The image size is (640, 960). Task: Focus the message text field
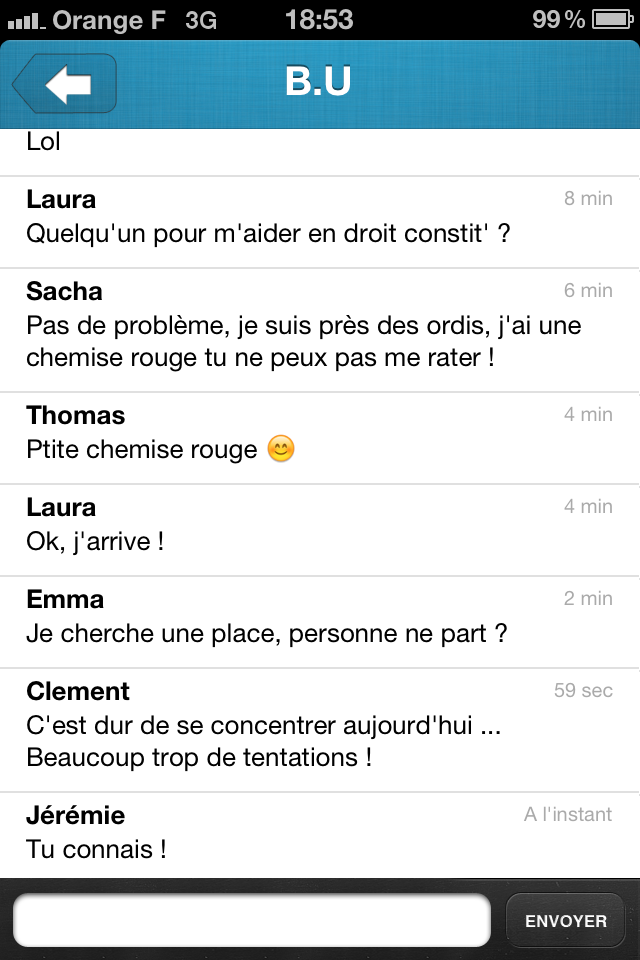[252, 921]
